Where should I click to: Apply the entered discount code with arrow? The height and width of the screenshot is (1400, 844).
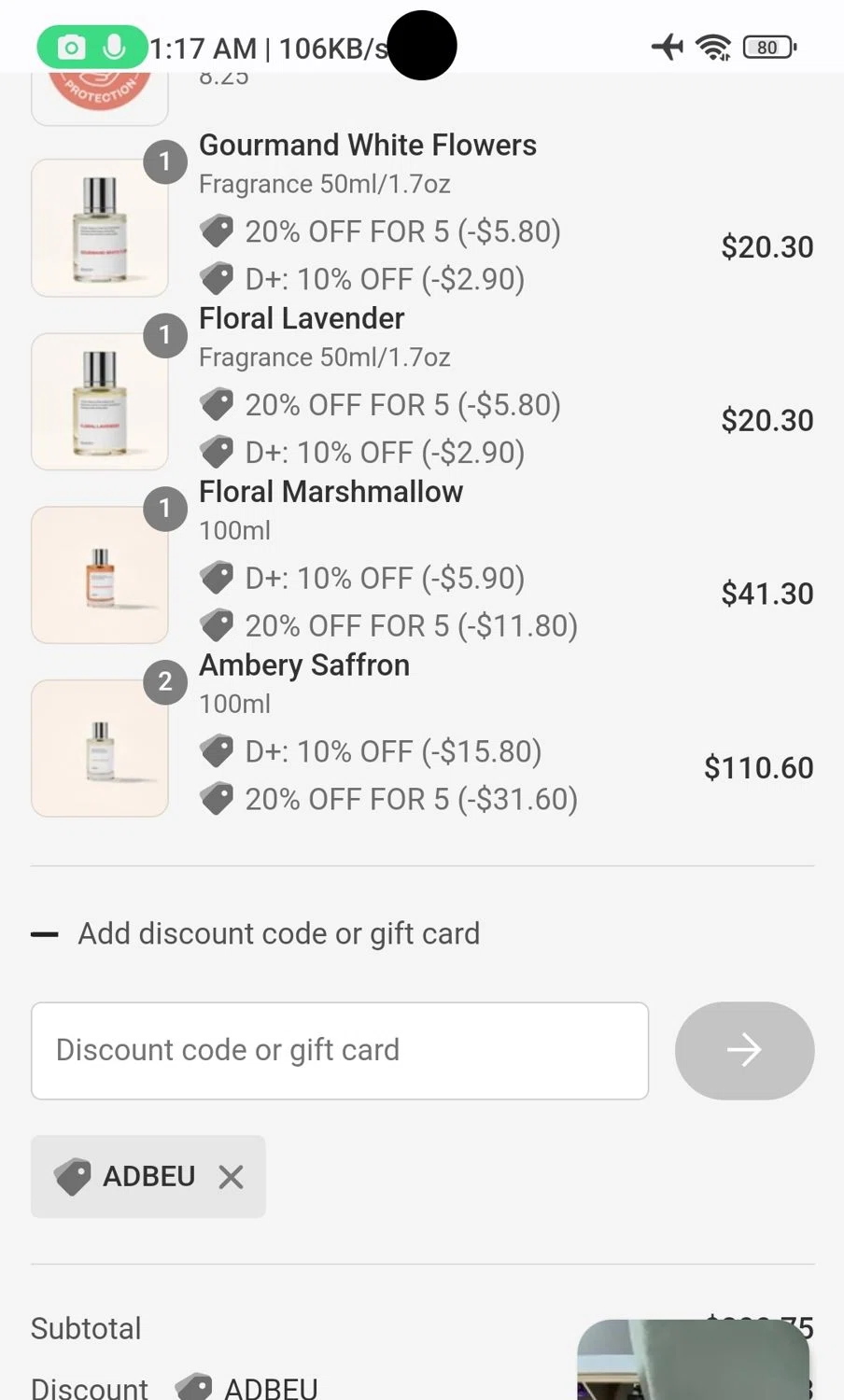(x=744, y=1051)
